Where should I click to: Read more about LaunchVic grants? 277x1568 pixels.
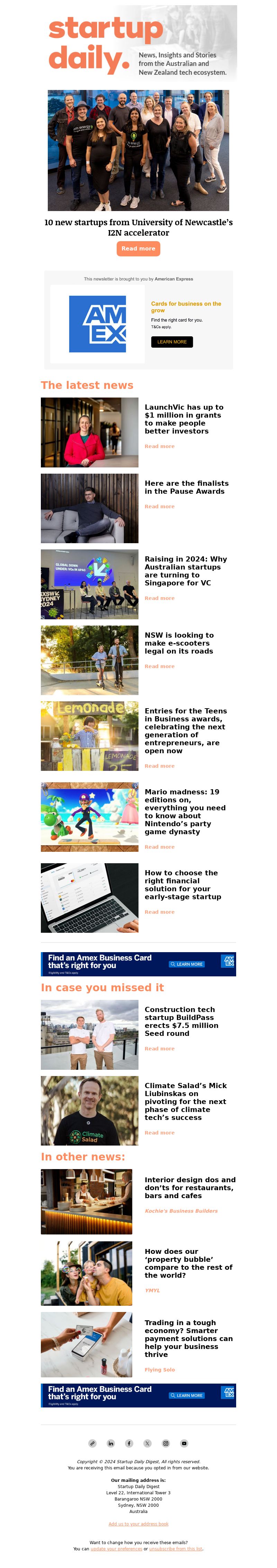point(160,446)
